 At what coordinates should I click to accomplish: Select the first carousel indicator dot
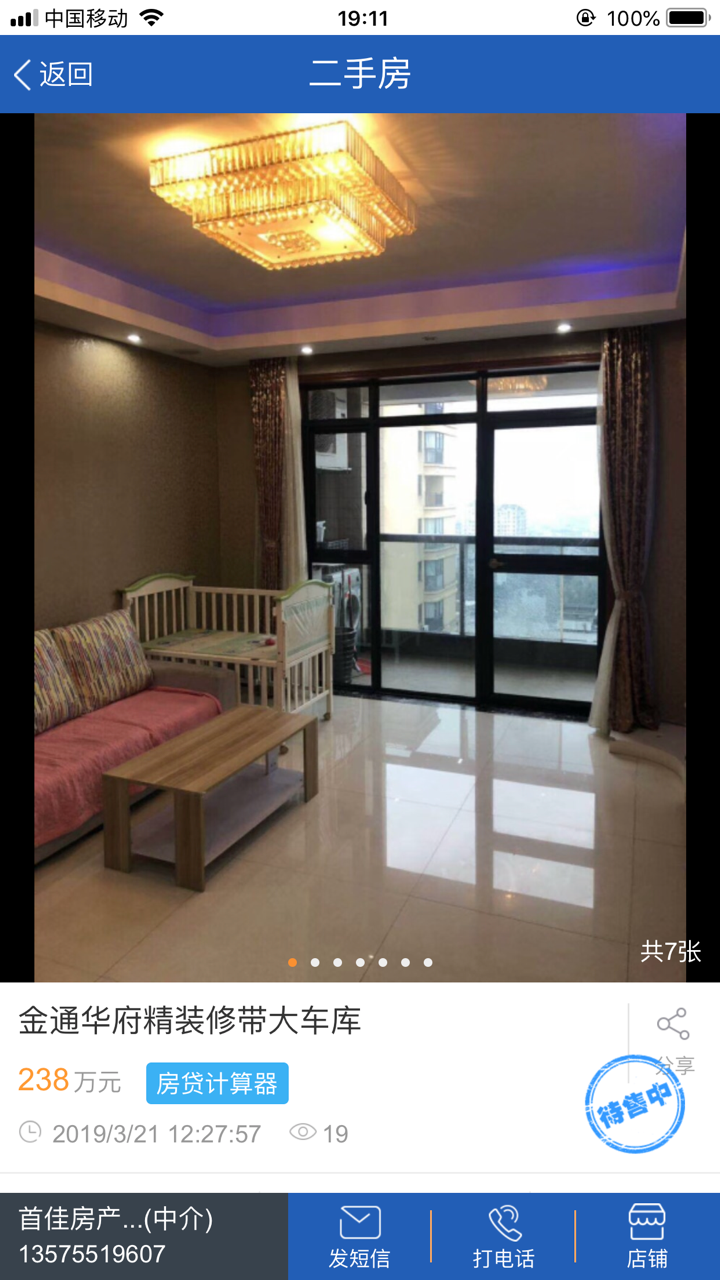[x=292, y=962]
